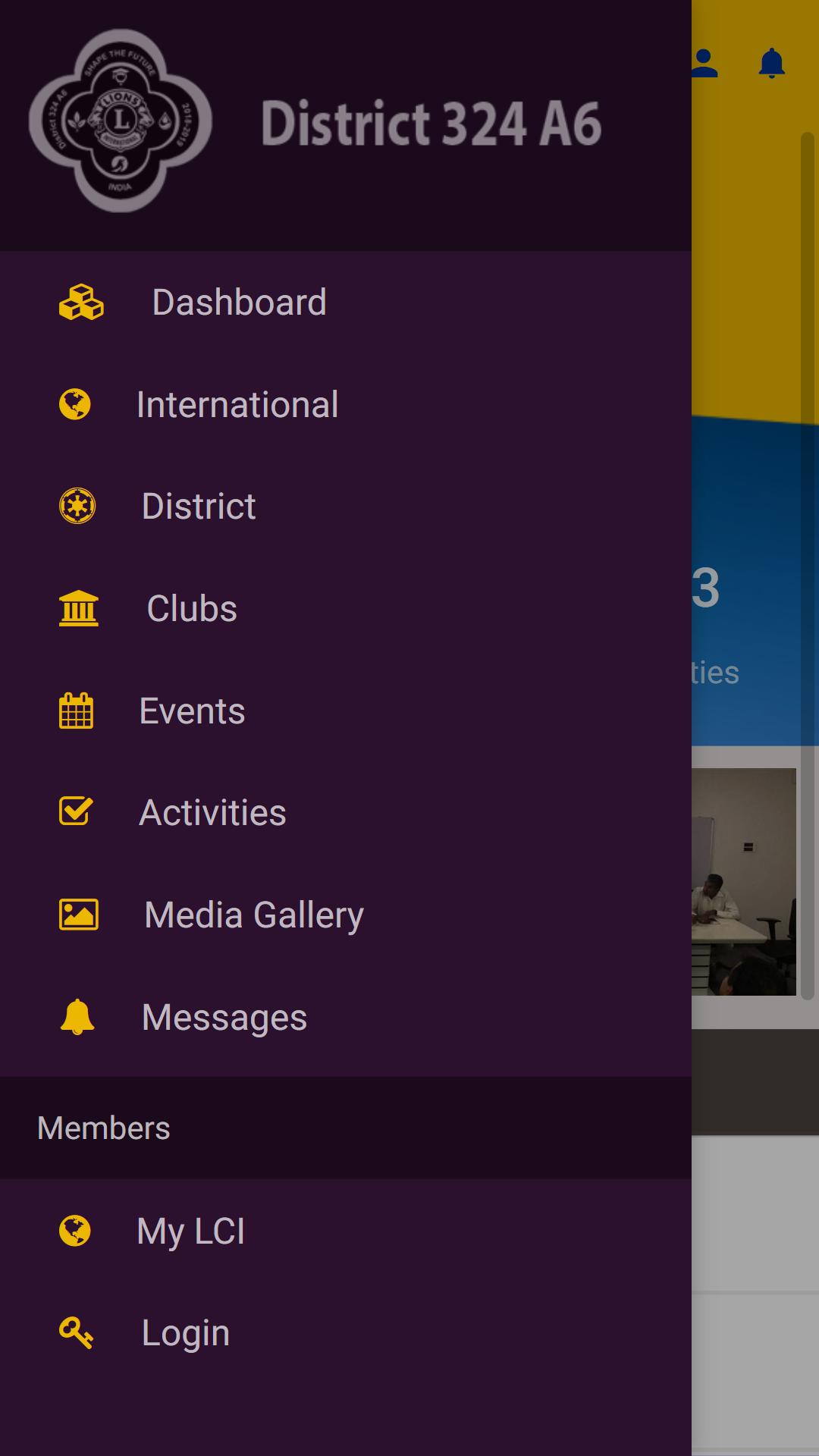Tap the Login option
Viewport: 819px width, 1456px height.
[x=185, y=1333]
